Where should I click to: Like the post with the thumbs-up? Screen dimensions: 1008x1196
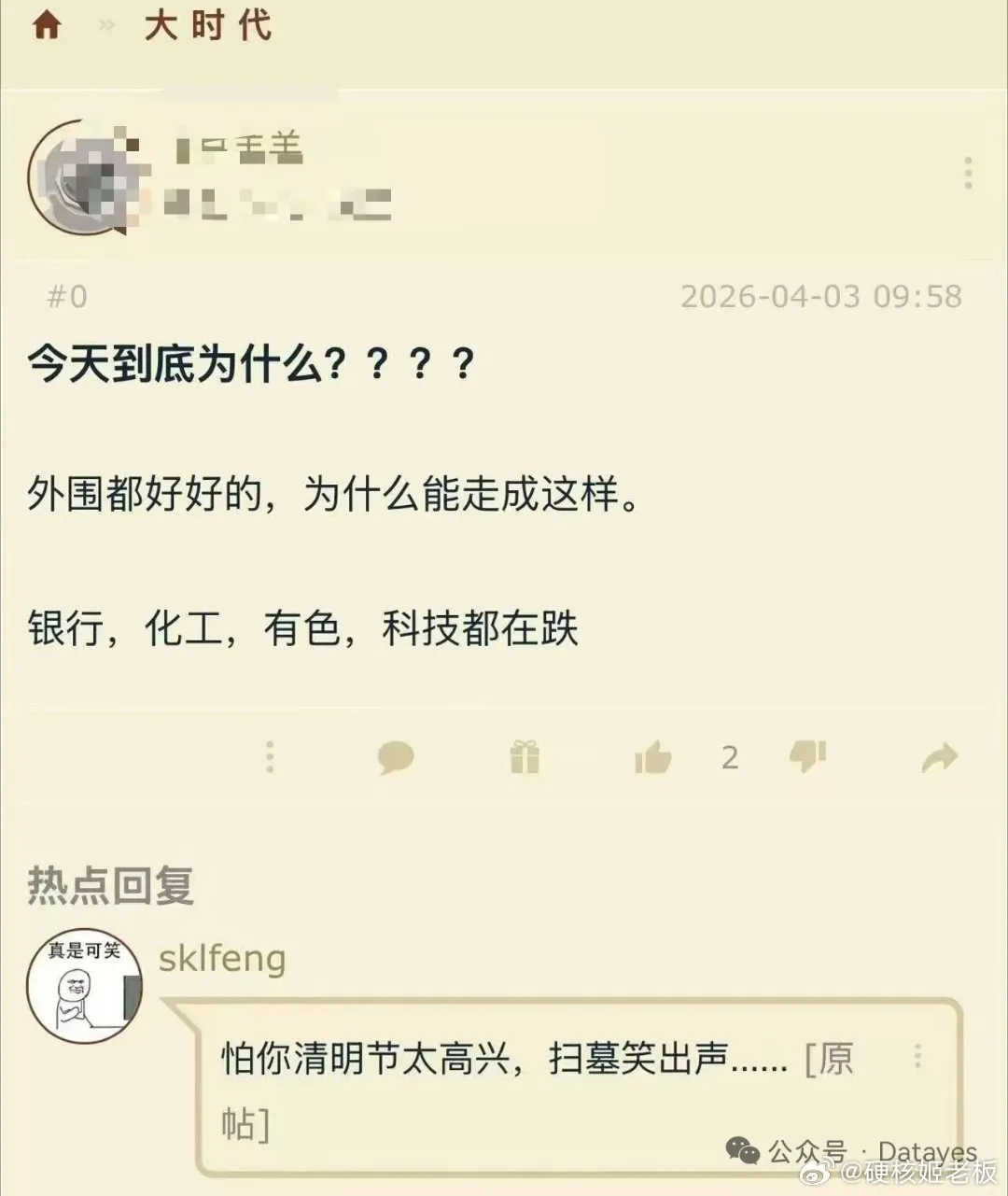click(652, 756)
